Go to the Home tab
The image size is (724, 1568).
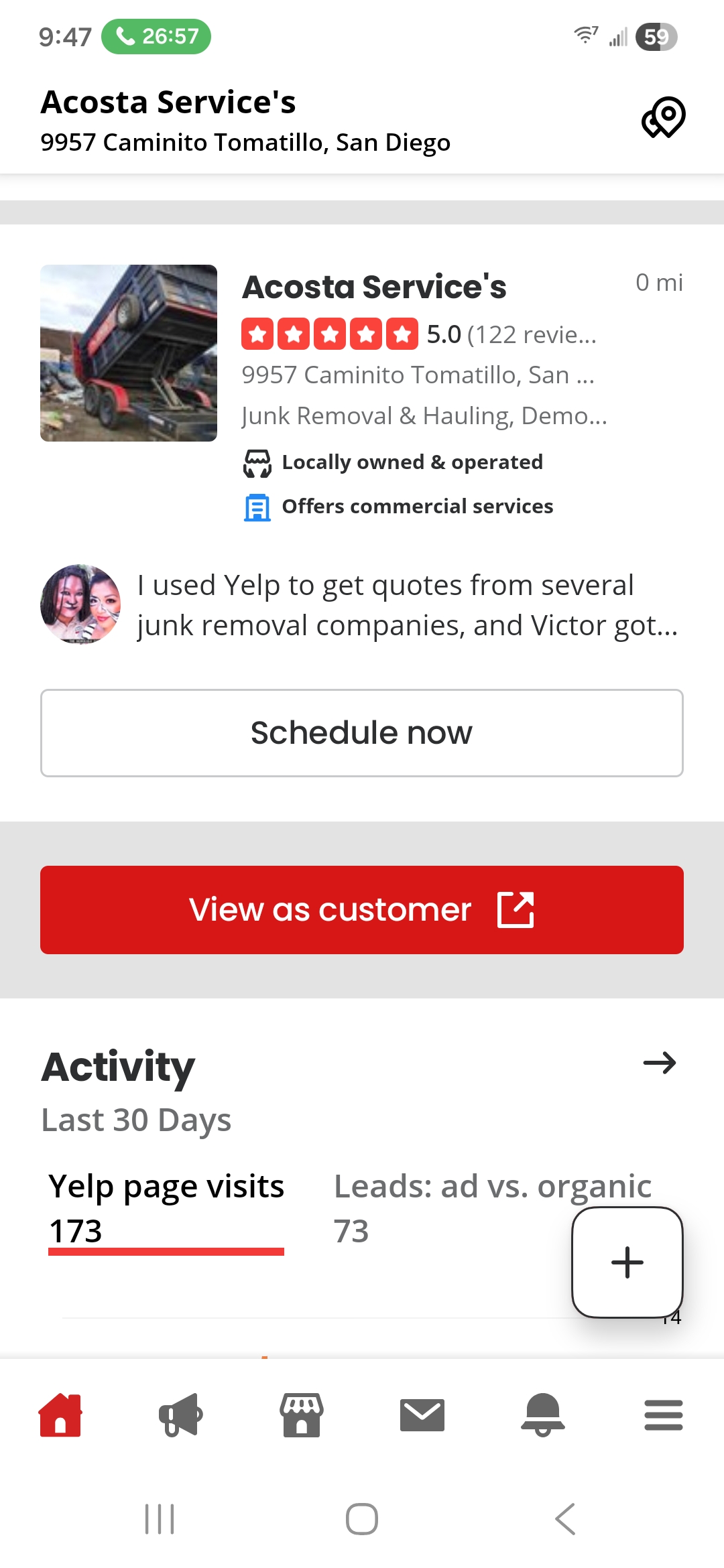[x=60, y=1415]
